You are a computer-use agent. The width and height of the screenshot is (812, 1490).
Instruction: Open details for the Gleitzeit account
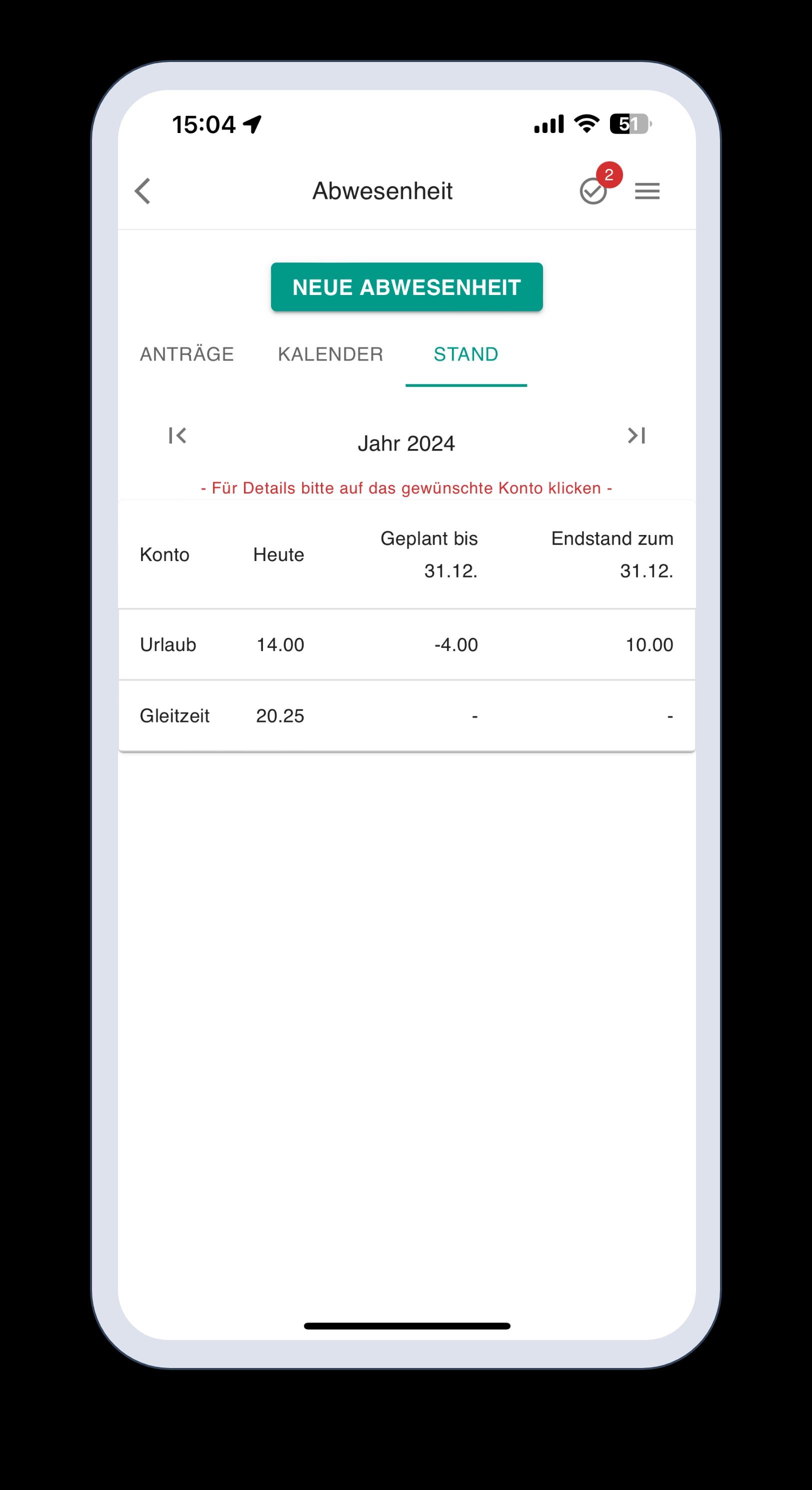pos(174,715)
